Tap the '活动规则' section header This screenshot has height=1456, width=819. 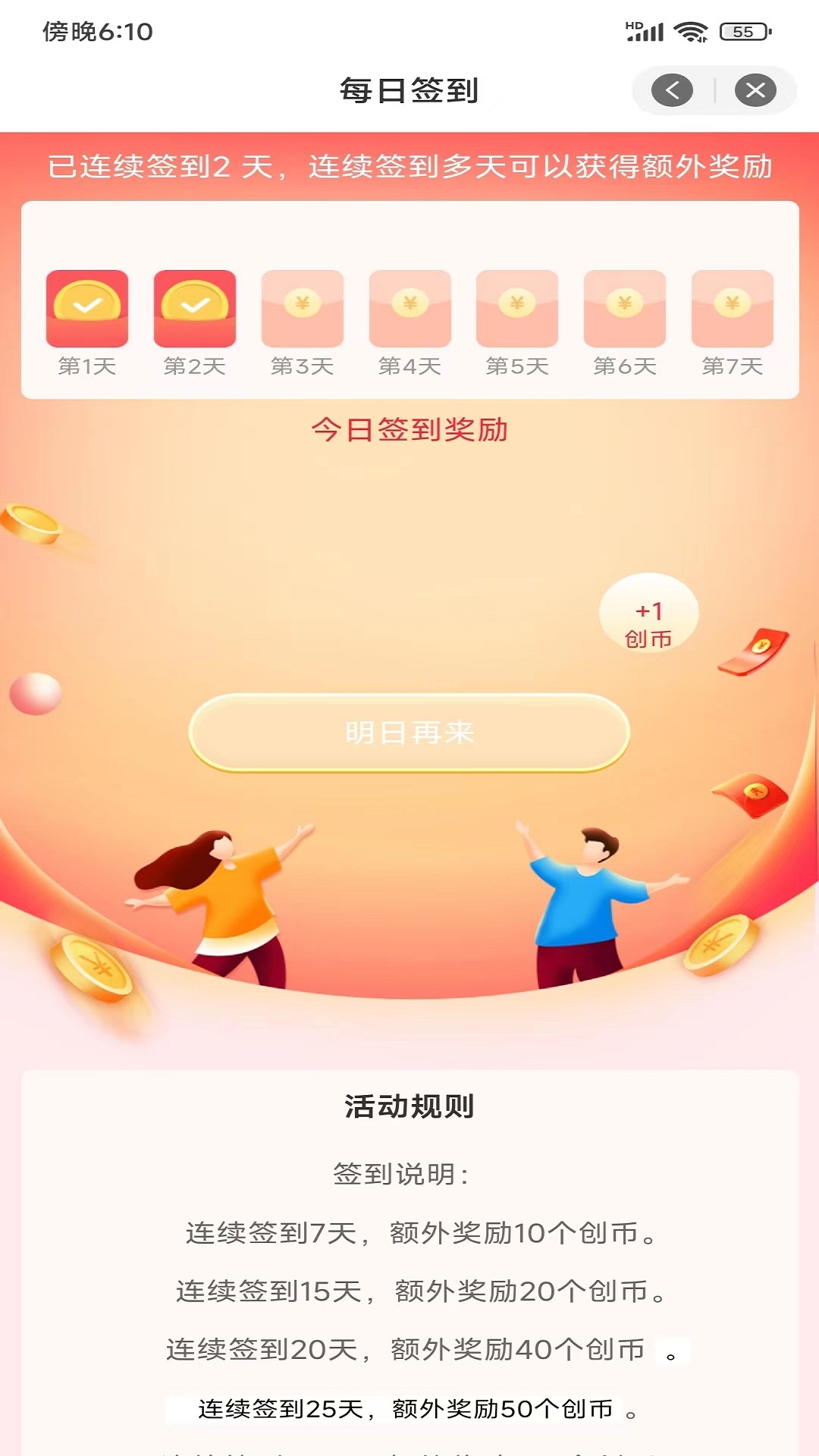tap(409, 1105)
